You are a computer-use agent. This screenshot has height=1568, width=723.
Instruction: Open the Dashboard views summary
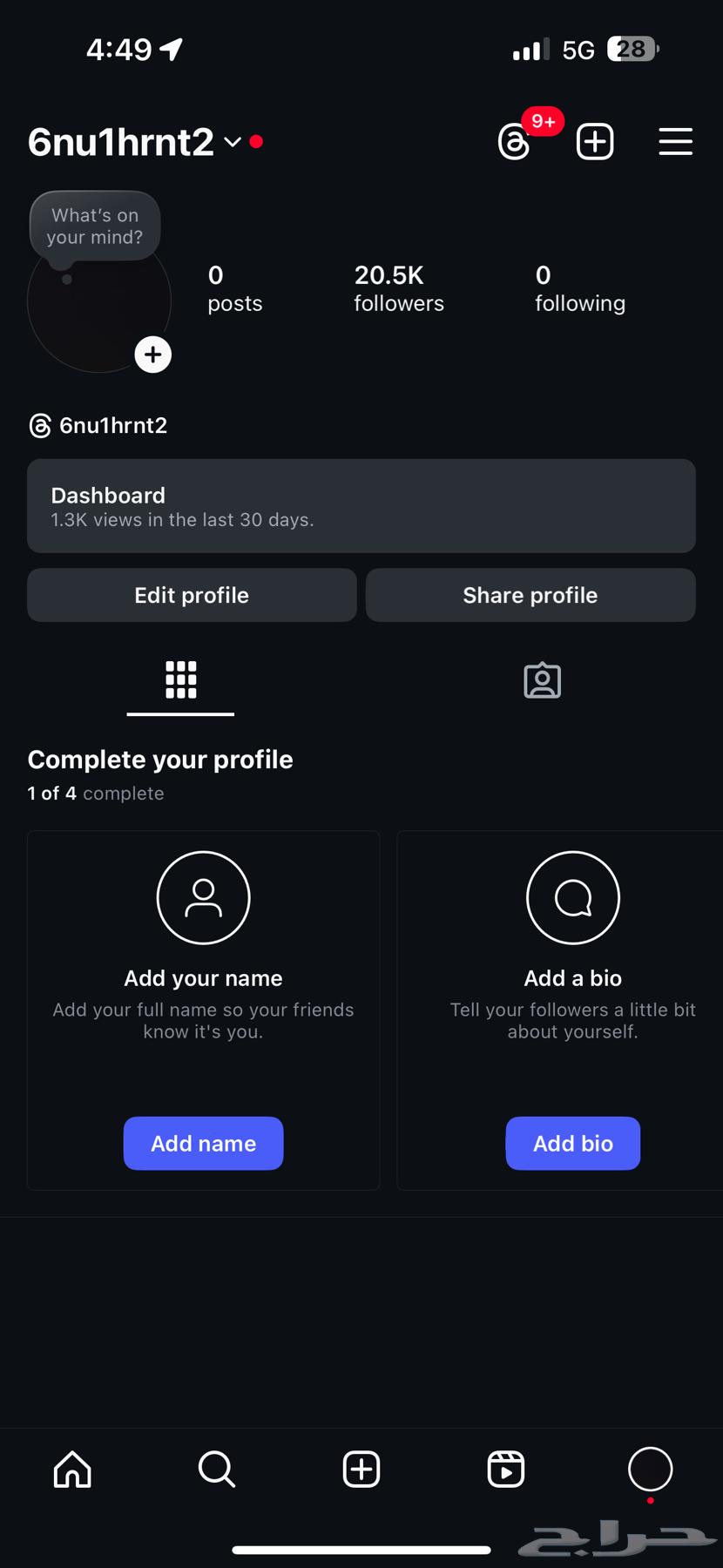361,506
